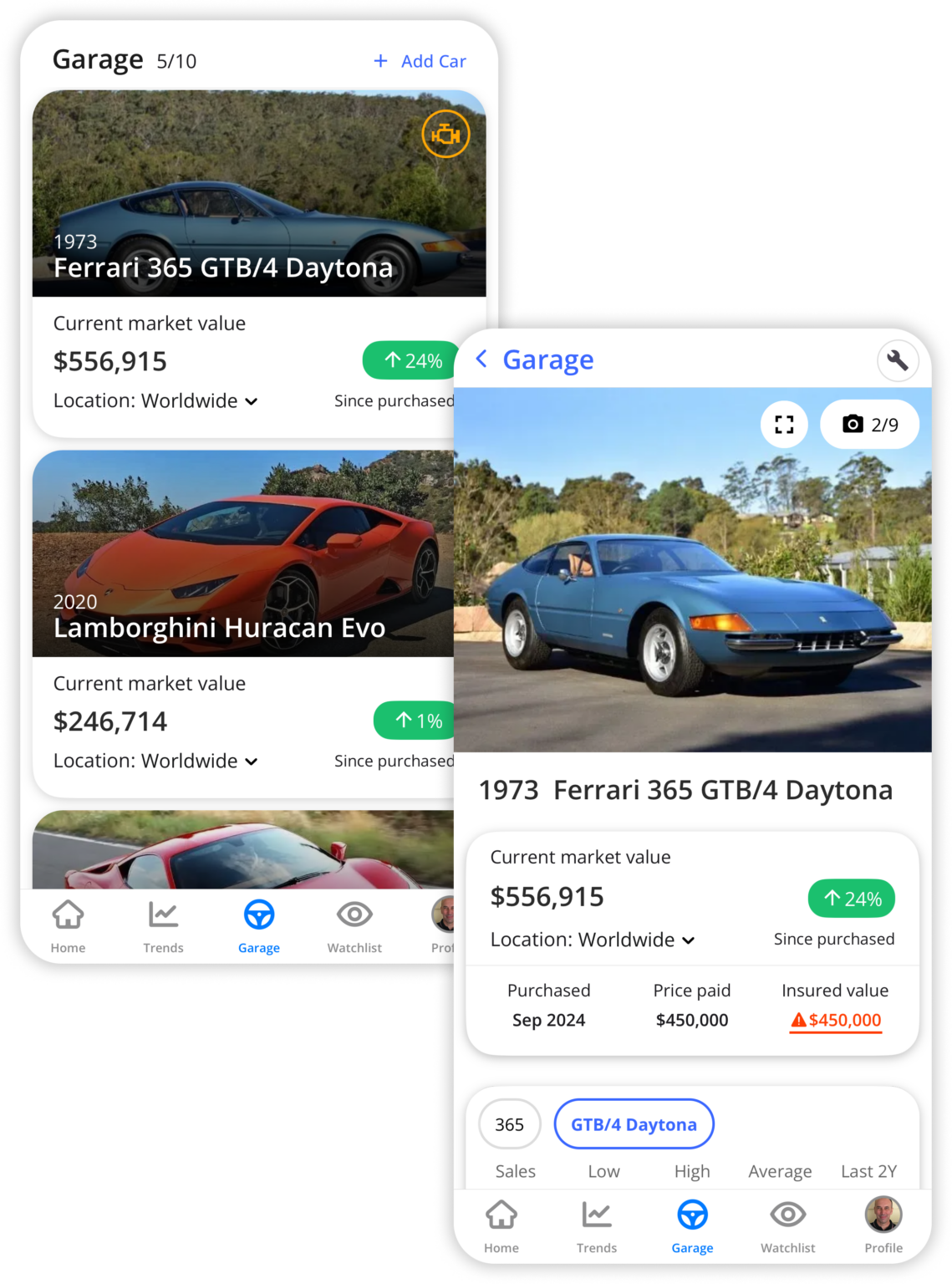Select the Last 2Y sales tab
This screenshot has width=952, height=1284.
pos(868,1171)
